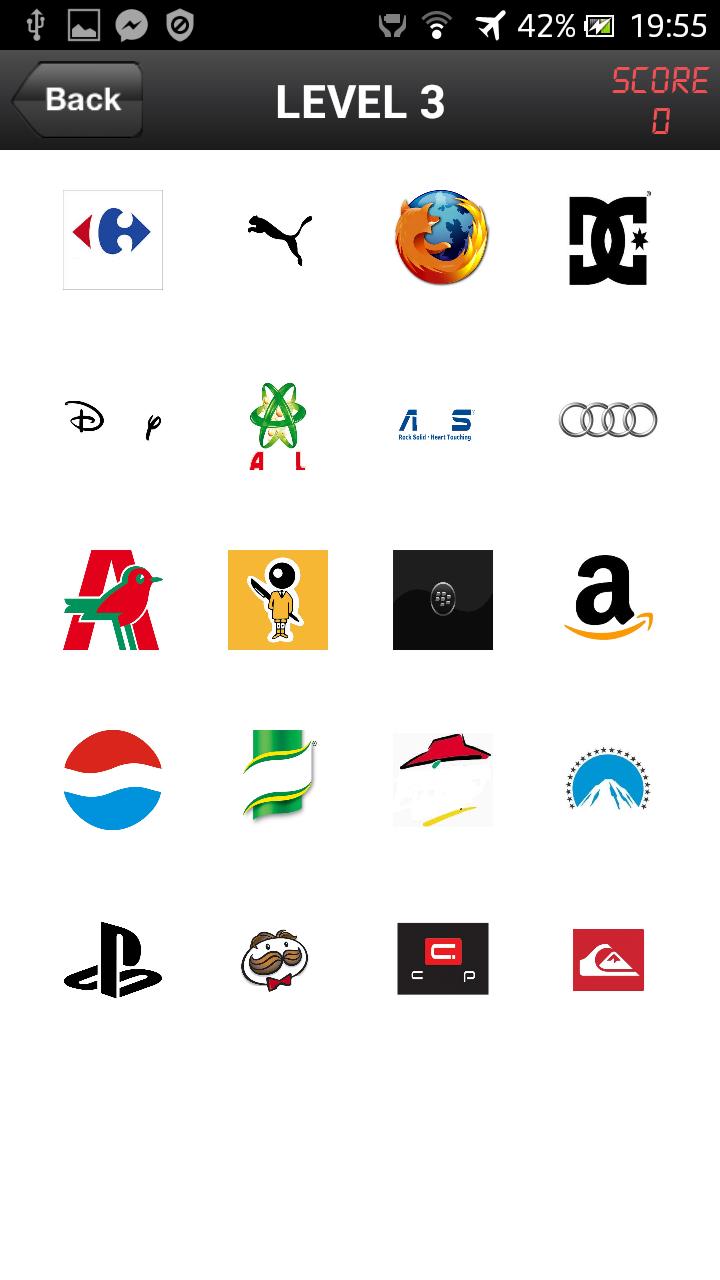
Task: Select the BlackBerry logo tile
Action: click(442, 600)
